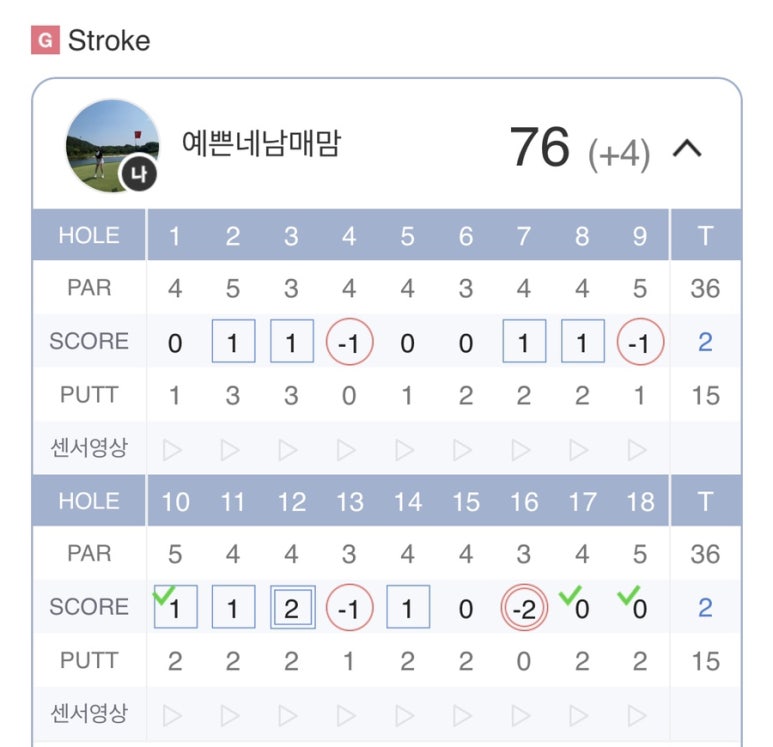Play sensor video for hole 18
Viewport: 773px width, 747px height.
[638, 715]
